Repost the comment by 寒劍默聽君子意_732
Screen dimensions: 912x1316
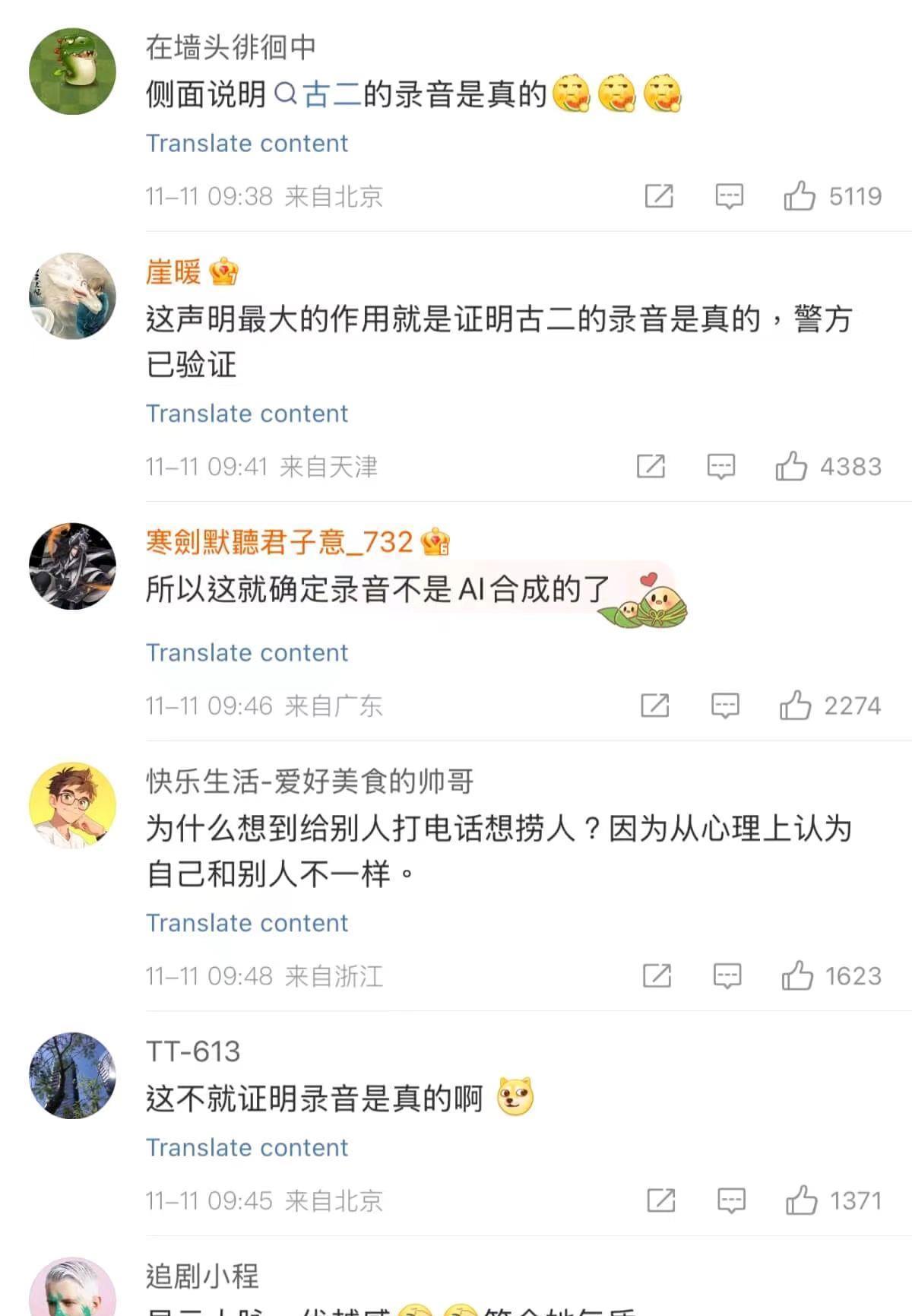click(x=655, y=706)
